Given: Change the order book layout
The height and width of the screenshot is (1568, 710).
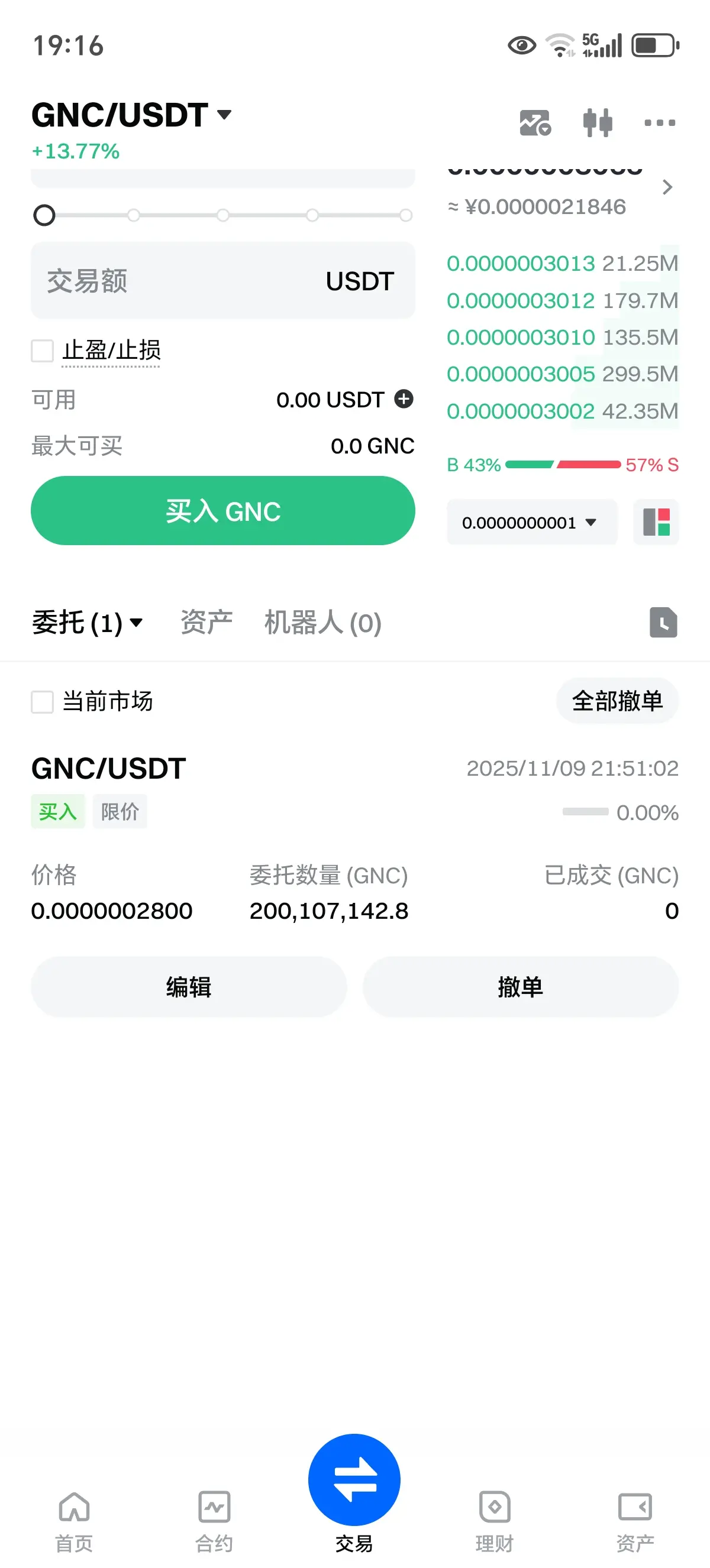Looking at the screenshot, I should coord(656,522).
